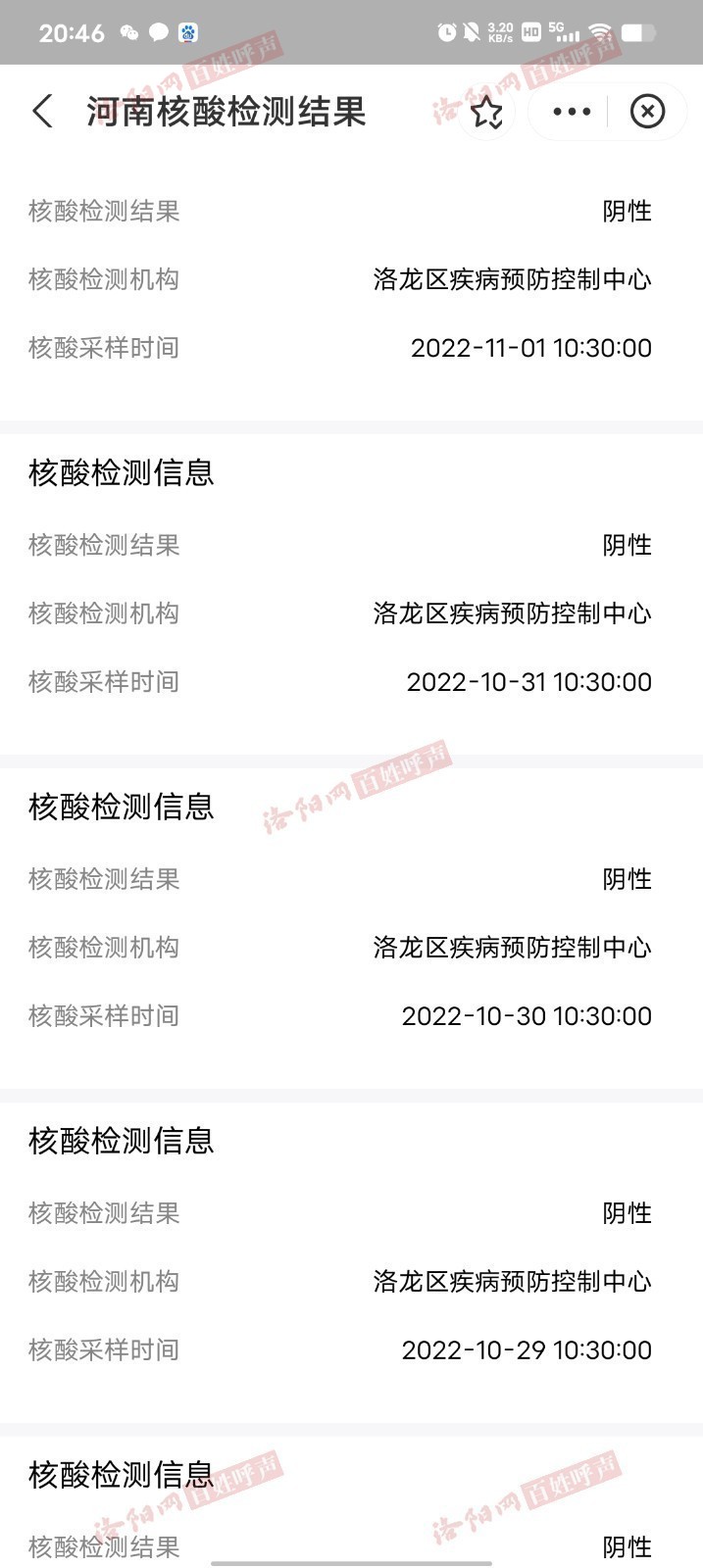The width and height of the screenshot is (703, 1568).
Task: Go back using the arrow icon
Action: [42, 112]
